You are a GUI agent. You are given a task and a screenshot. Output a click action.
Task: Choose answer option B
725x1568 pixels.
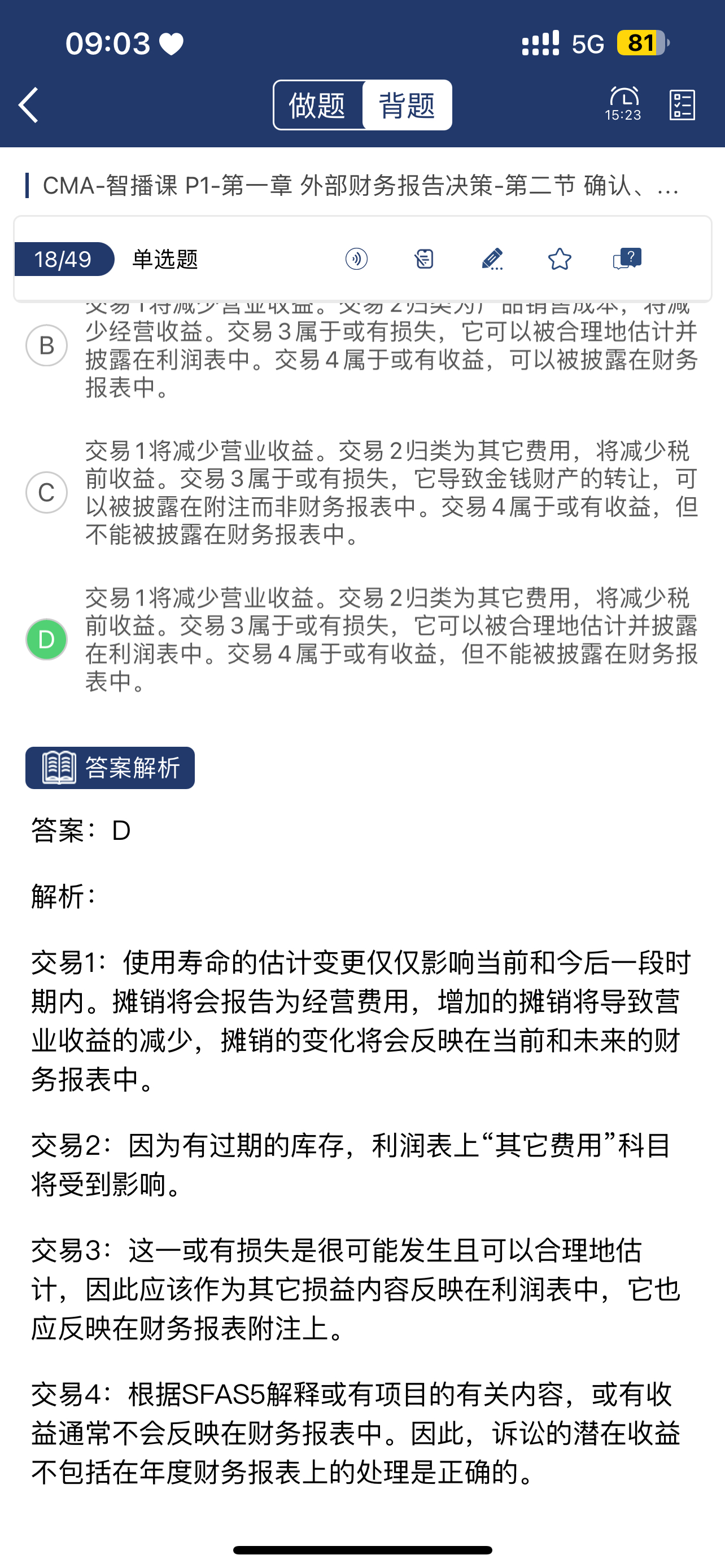[46, 345]
